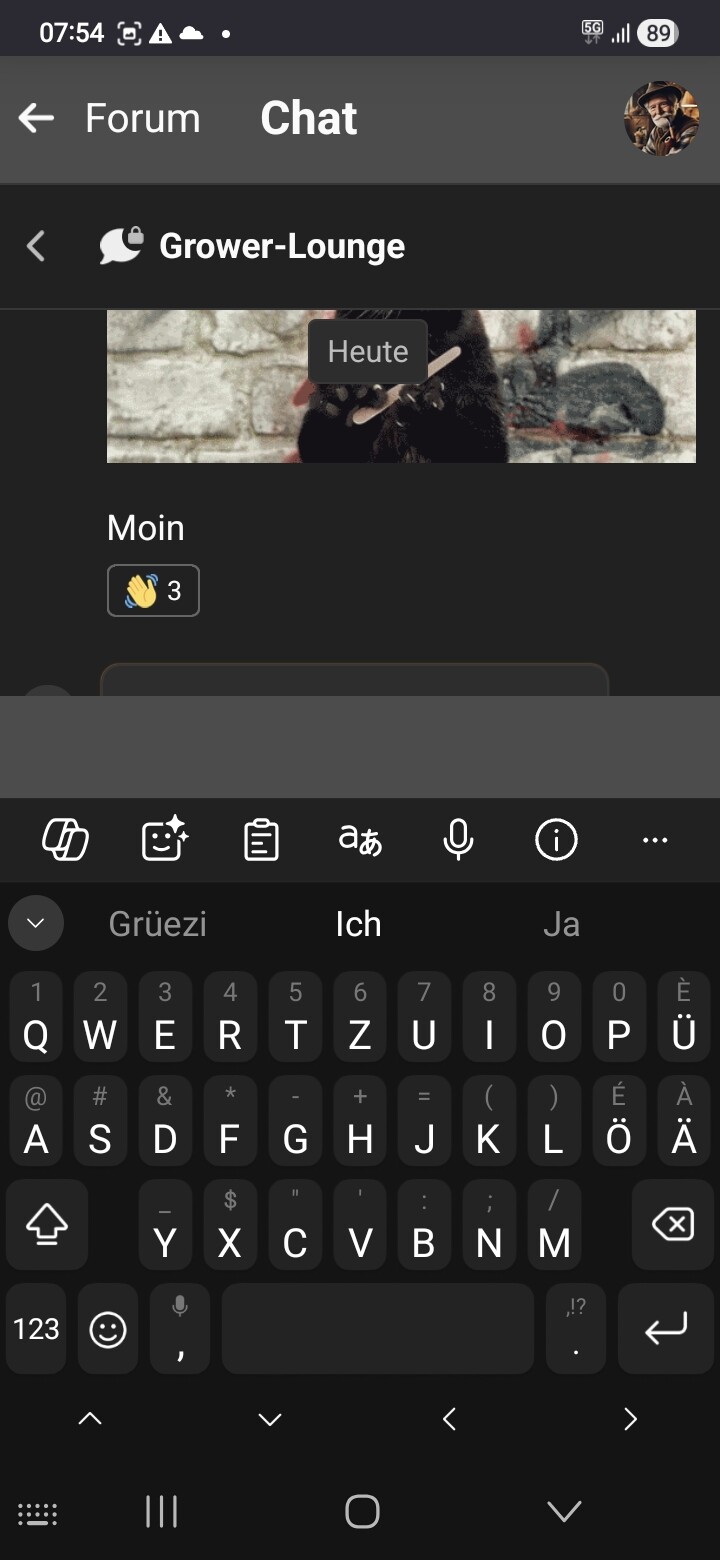Open the profile avatar menu

click(661, 118)
